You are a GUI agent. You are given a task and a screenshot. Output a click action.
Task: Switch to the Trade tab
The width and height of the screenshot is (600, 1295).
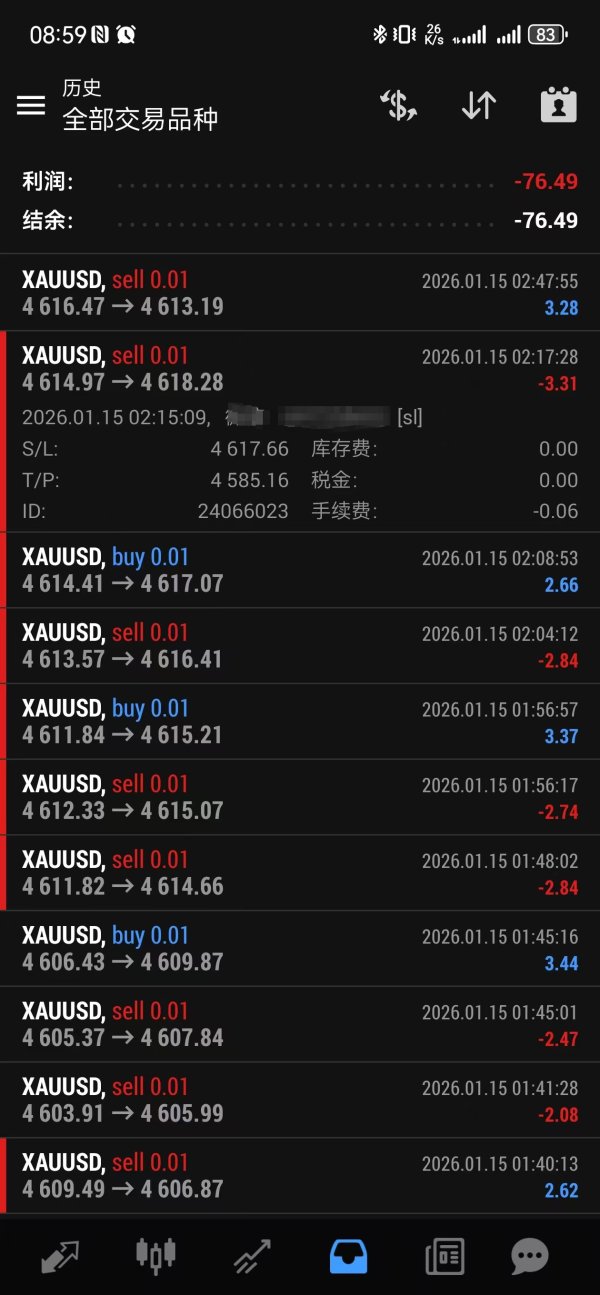(252, 1255)
